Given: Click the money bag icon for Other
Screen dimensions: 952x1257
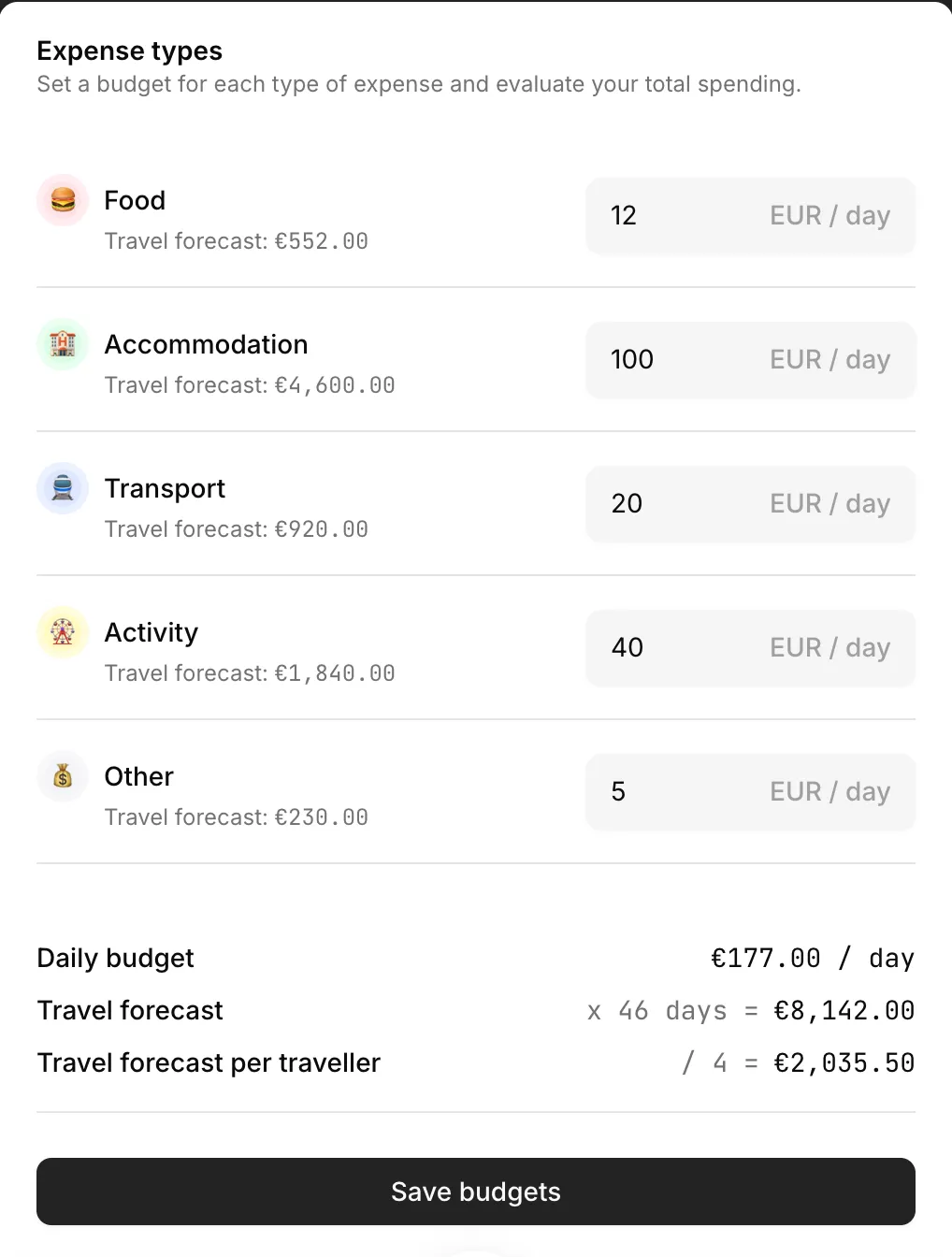Looking at the screenshot, I should [x=62, y=776].
